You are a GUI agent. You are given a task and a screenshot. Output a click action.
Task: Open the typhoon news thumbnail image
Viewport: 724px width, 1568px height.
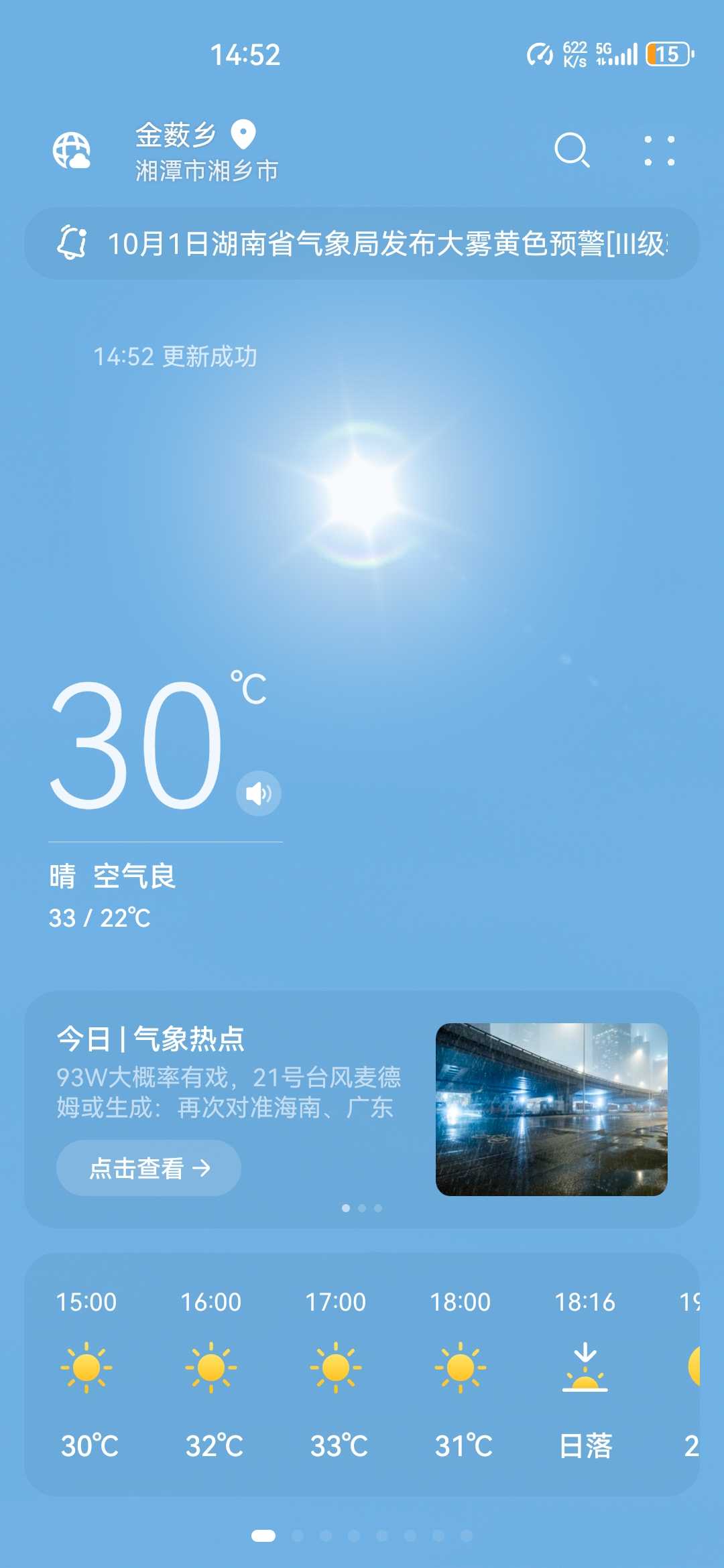pyautogui.click(x=551, y=1110)
